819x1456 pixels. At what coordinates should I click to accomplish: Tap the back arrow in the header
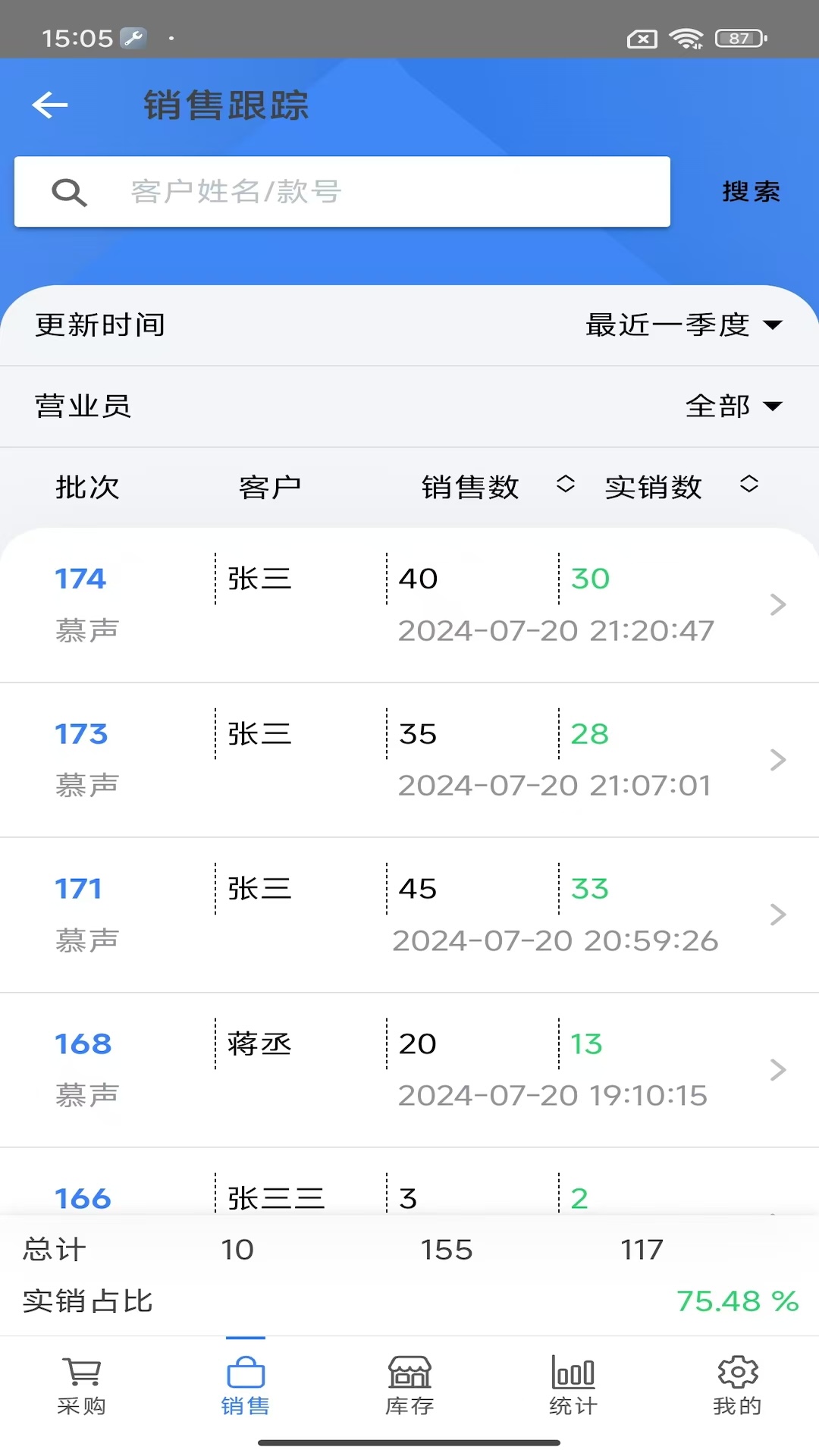tap(50, 105)
